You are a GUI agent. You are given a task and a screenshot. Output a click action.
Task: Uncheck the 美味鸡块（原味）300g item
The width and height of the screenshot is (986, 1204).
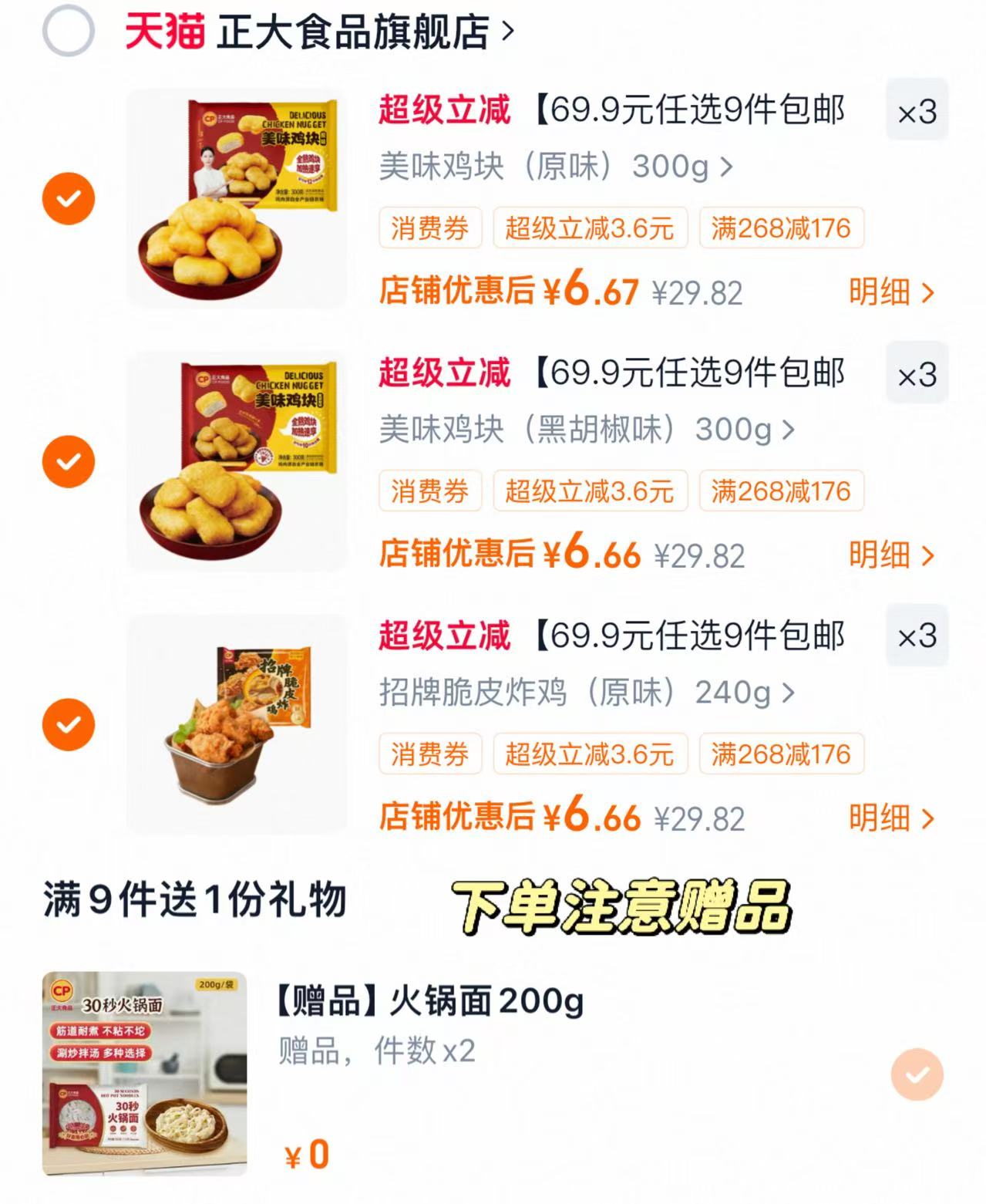coord(69,198)
